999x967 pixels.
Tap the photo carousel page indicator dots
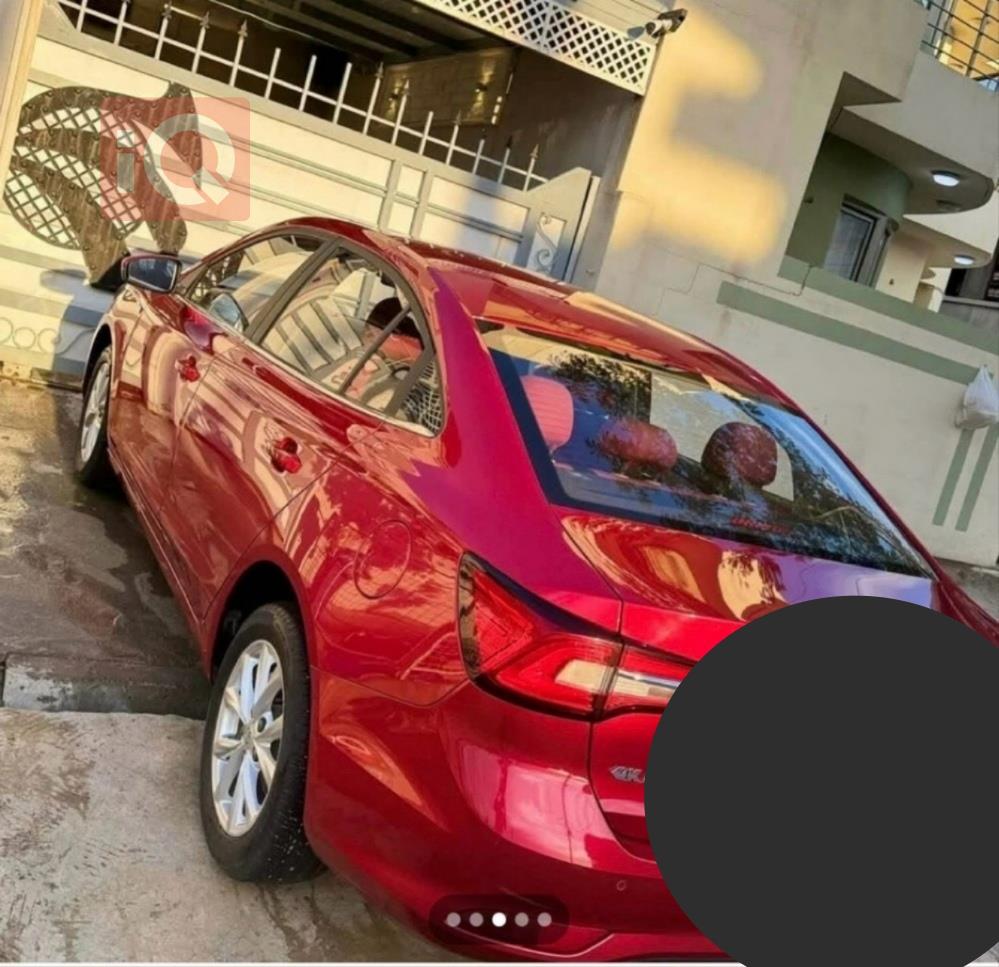coord(499,919)
